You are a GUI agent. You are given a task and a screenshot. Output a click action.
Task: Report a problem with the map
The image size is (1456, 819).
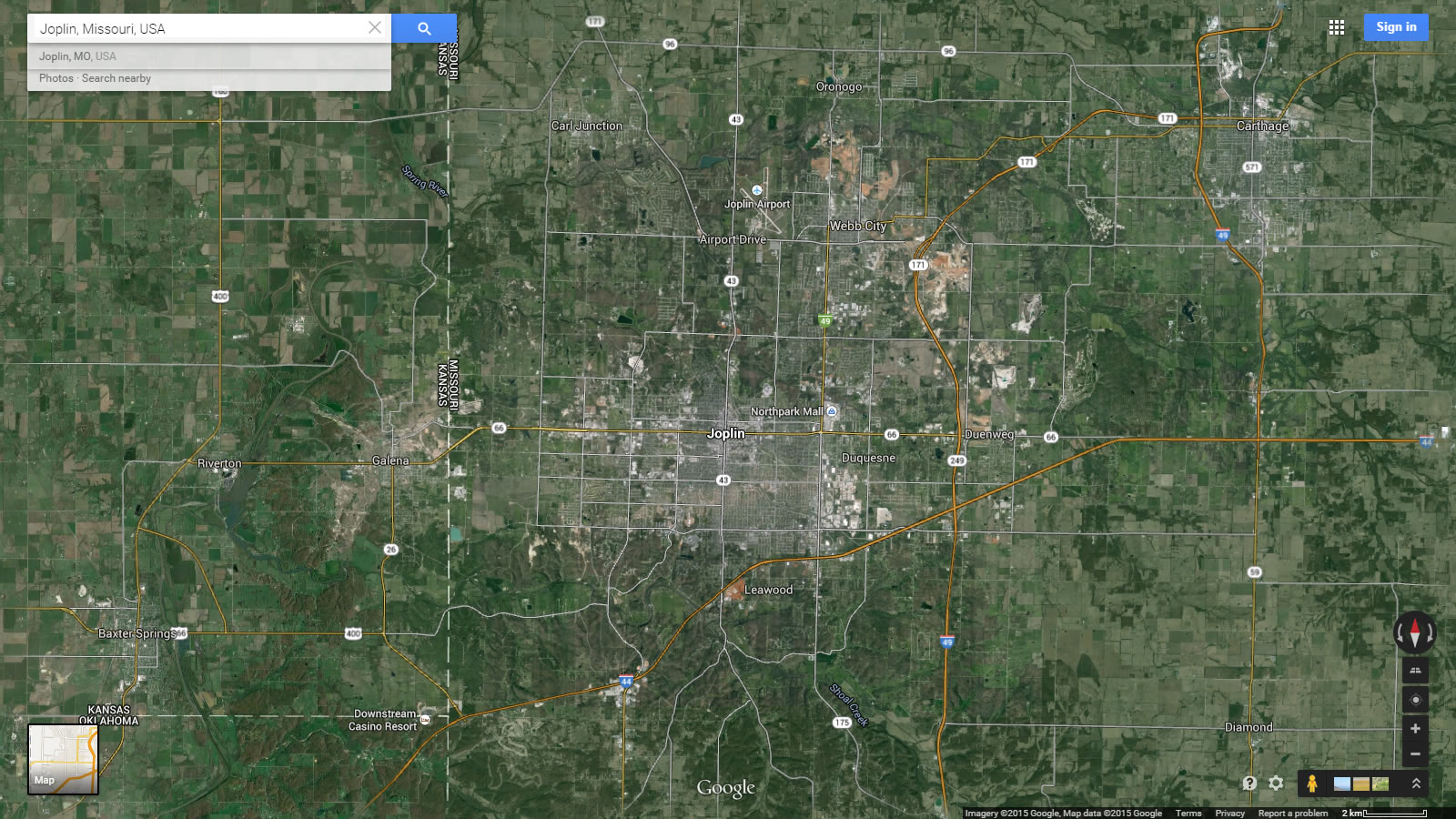1292,814
